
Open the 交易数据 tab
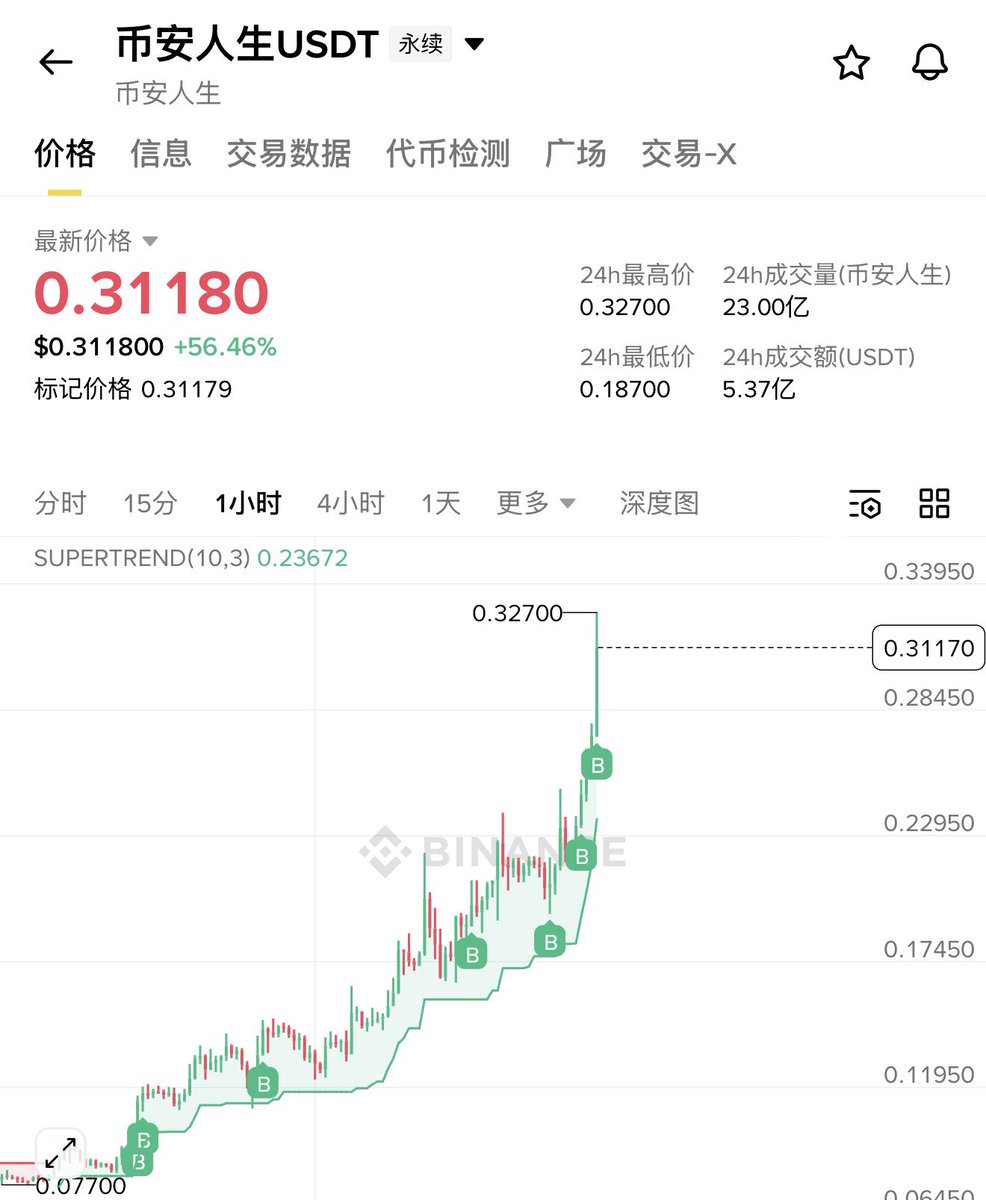[x=288, y=154]
